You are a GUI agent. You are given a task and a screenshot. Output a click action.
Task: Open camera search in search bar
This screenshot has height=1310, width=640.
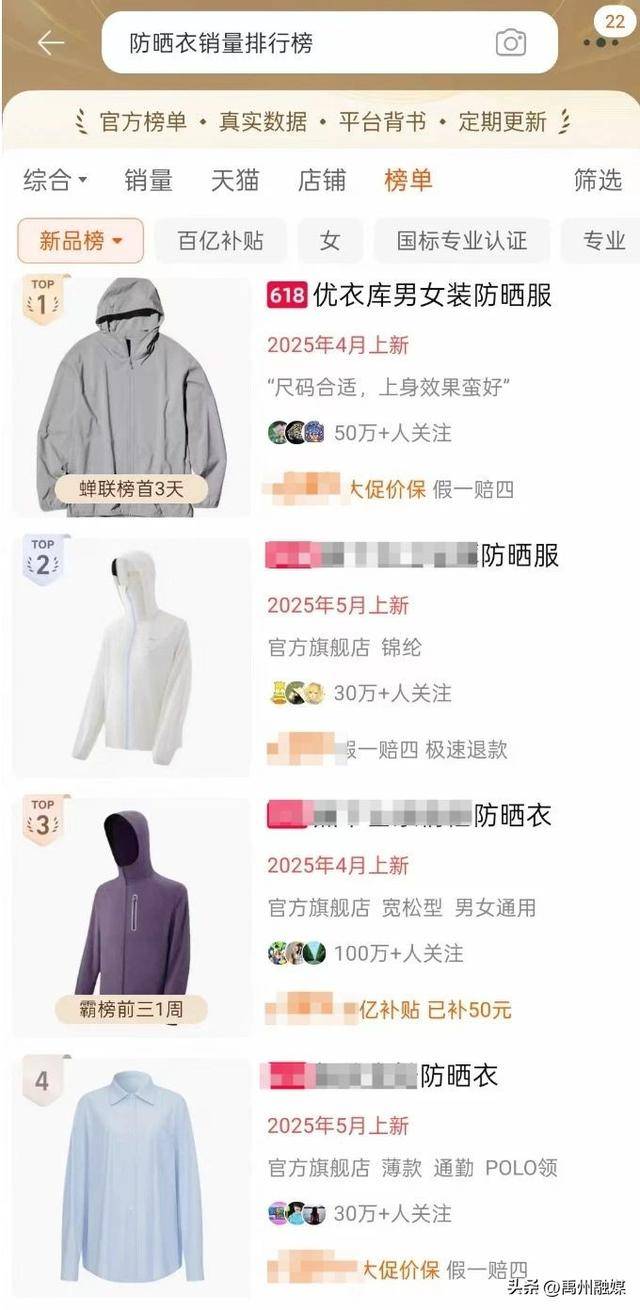pos(511,43)
